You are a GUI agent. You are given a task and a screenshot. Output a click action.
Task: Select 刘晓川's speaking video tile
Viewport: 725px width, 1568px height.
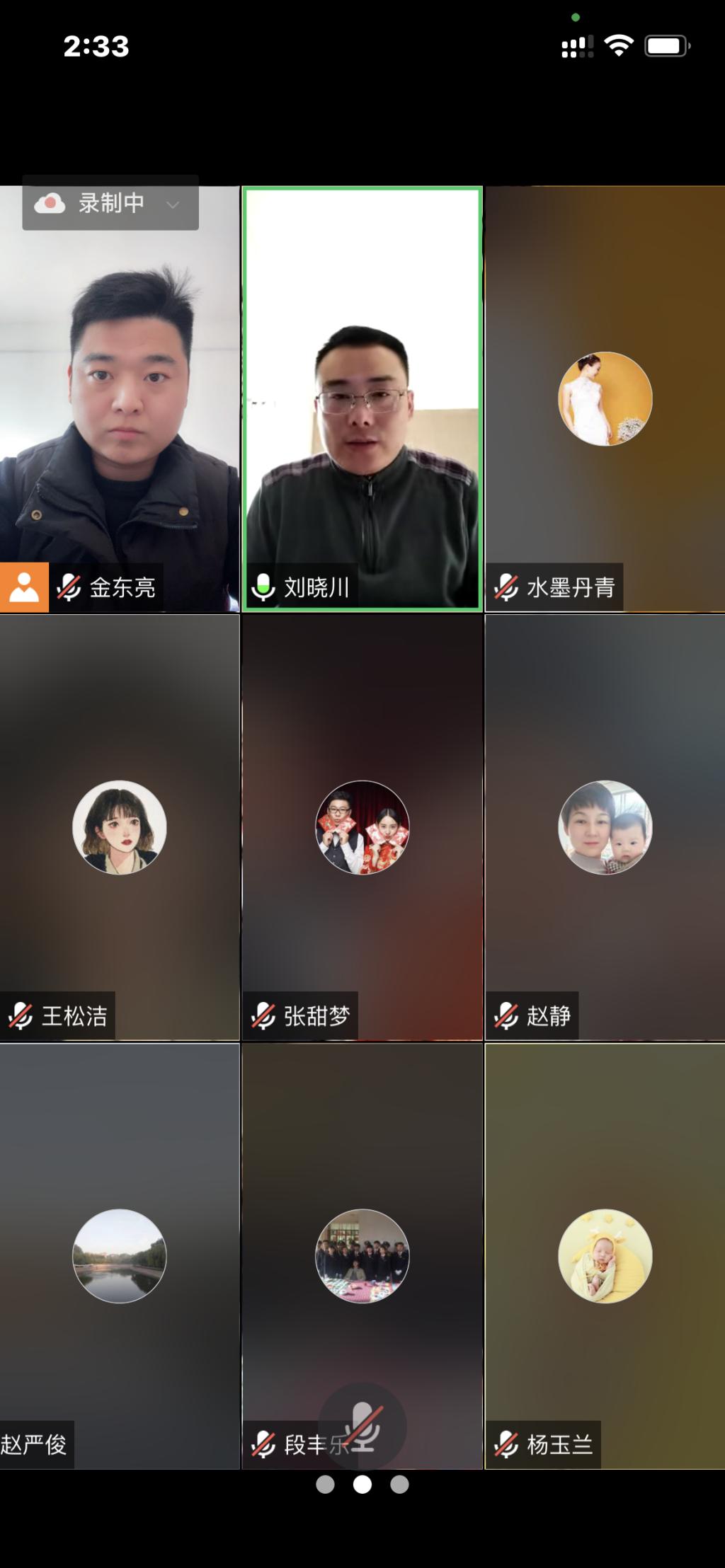pyautogui.click(x=362, y=396)
